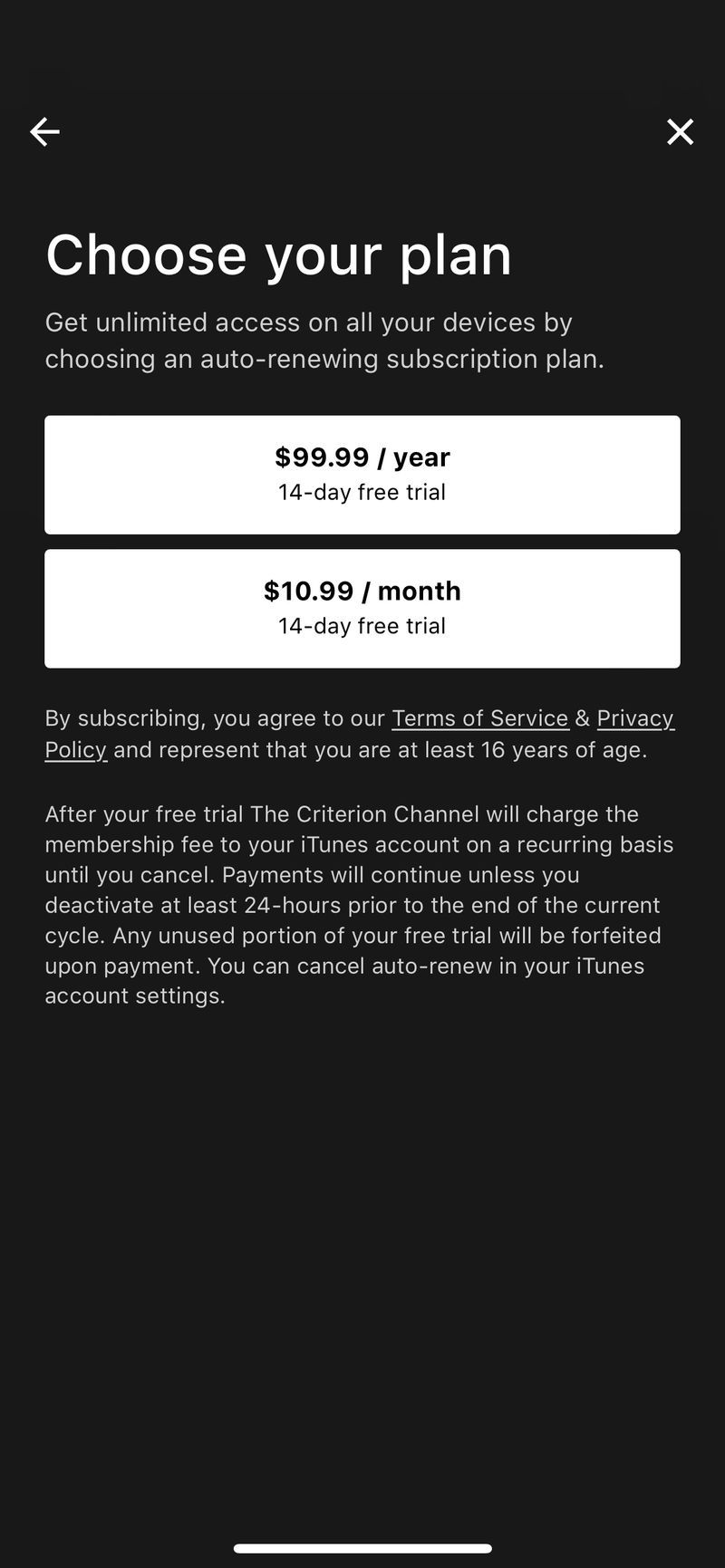
Task: Tap the left-pointing arrow at top
Action: point(44,132)
